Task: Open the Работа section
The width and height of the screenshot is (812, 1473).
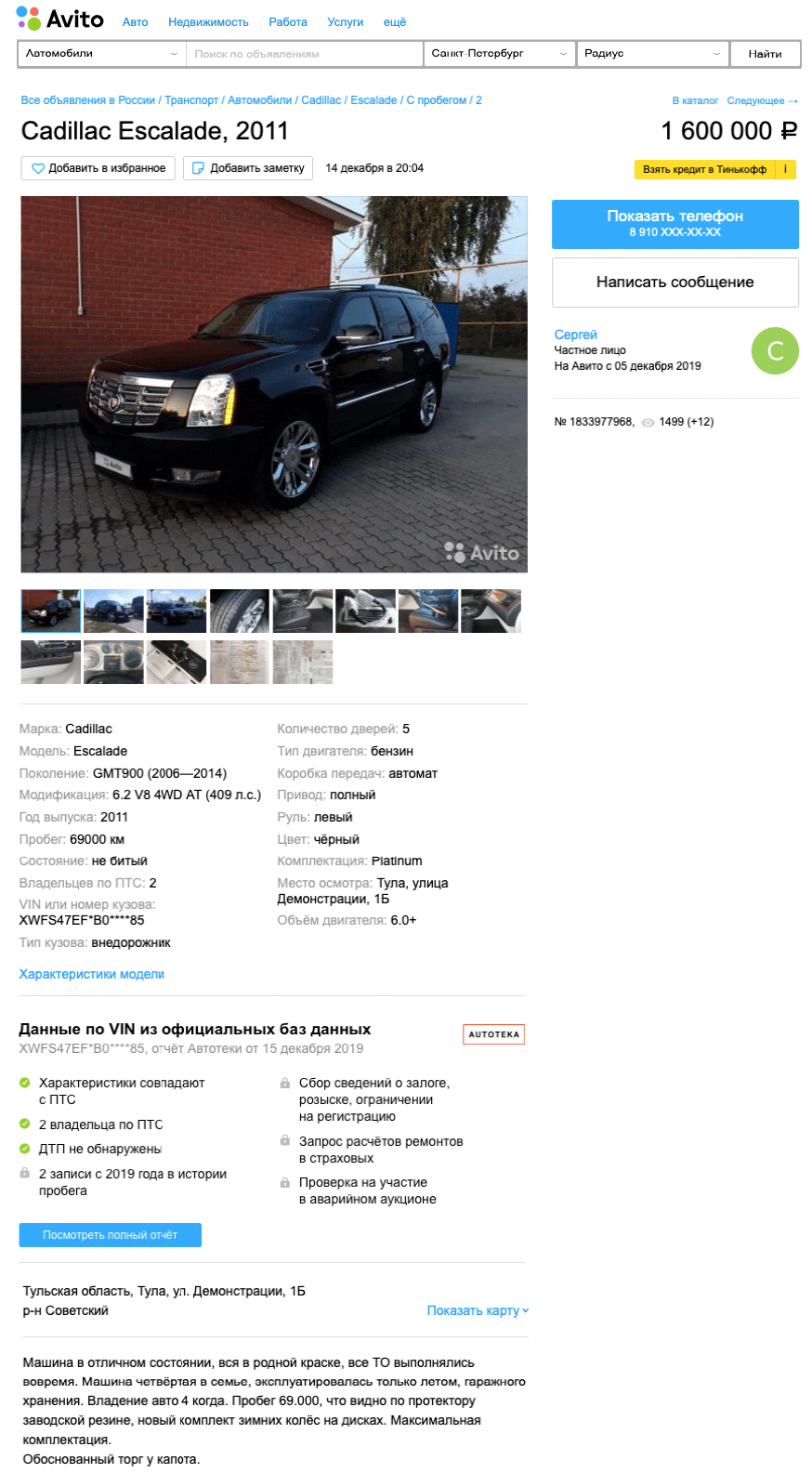Action: (x=288, y=22)
